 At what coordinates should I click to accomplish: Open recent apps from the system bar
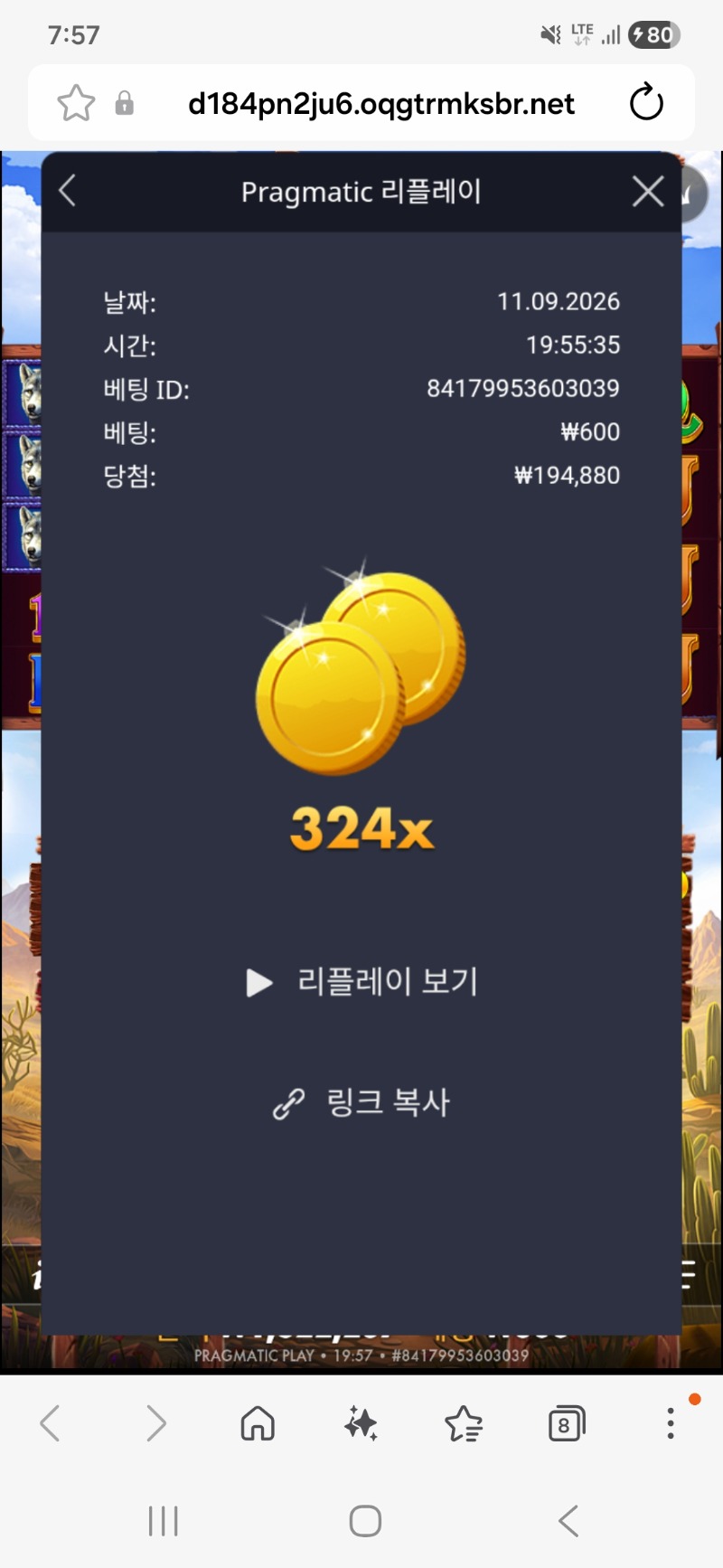coord(164,1521)
